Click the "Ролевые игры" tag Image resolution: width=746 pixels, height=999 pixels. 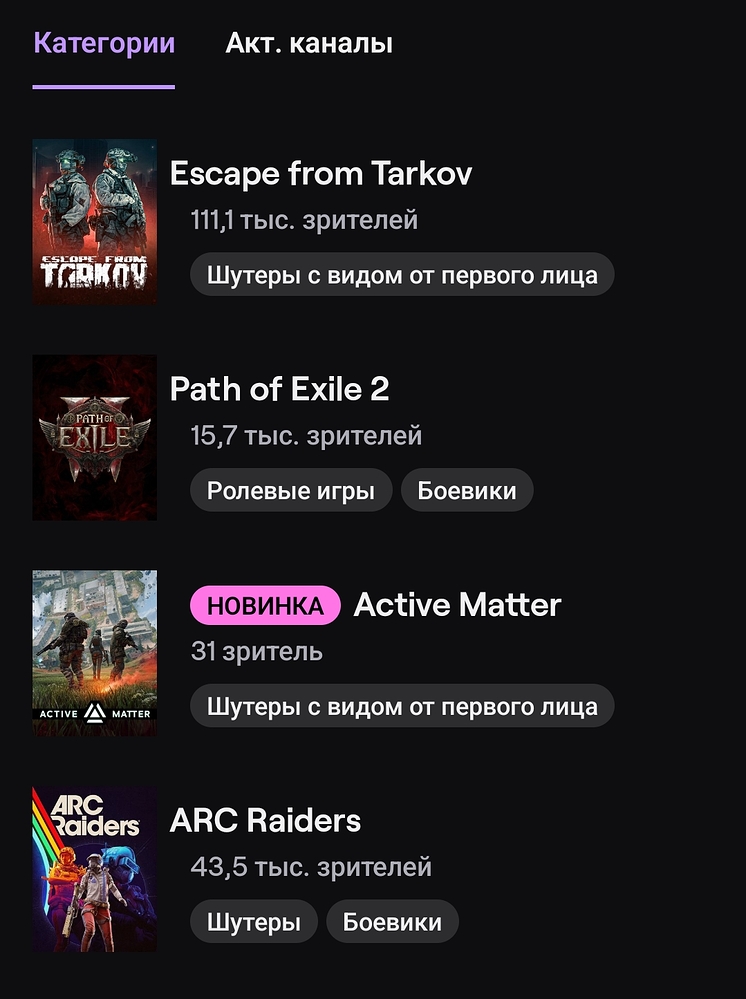pos(290,490)
